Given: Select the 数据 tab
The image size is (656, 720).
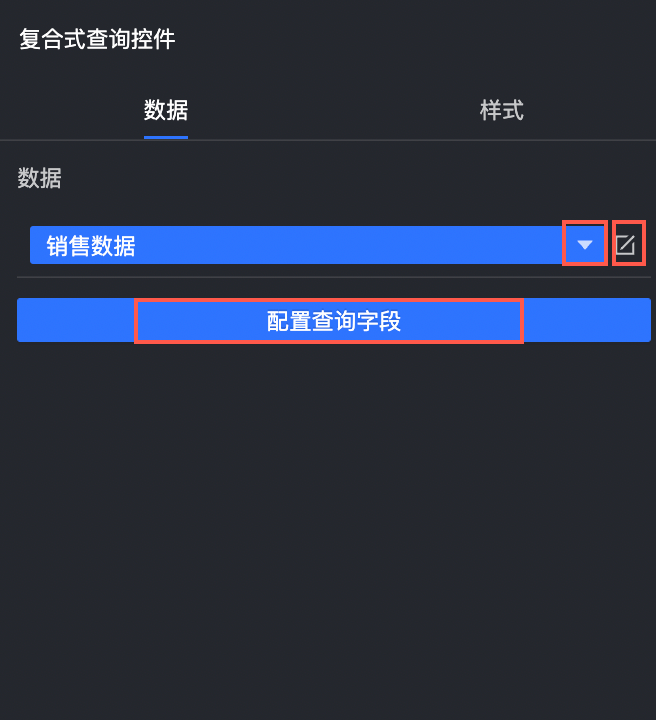Looking at the screenshot, I should tap(165, 110).
